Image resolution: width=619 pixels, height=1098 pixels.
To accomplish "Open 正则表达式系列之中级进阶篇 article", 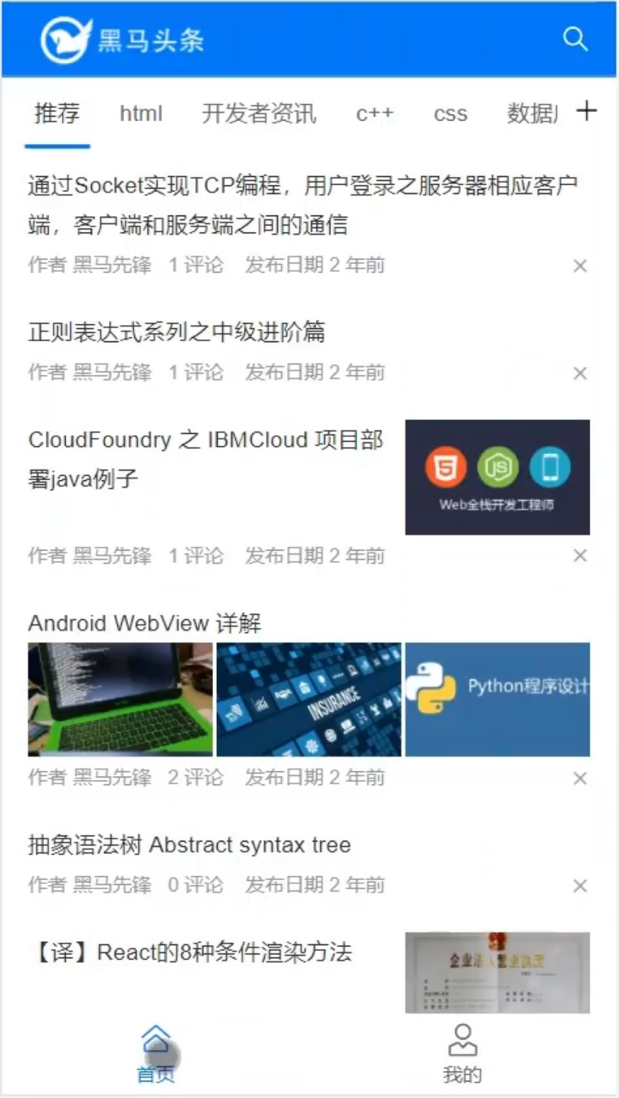I will click(x=176, y=331).
